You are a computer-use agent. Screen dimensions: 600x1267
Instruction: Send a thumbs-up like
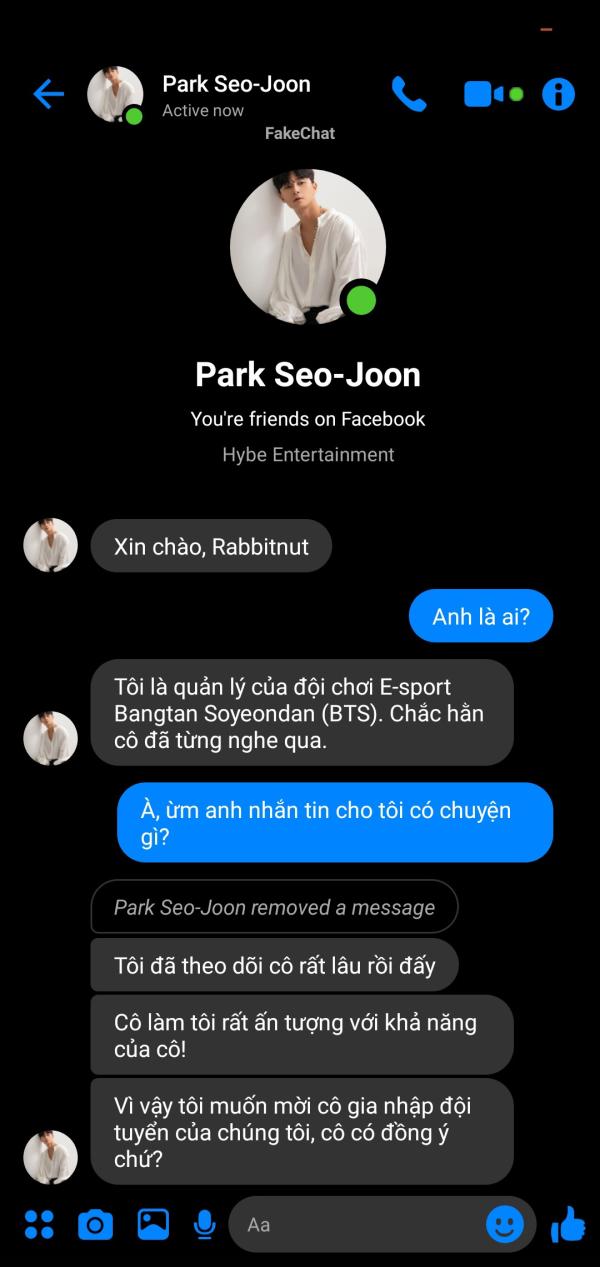click(568, 1224)
